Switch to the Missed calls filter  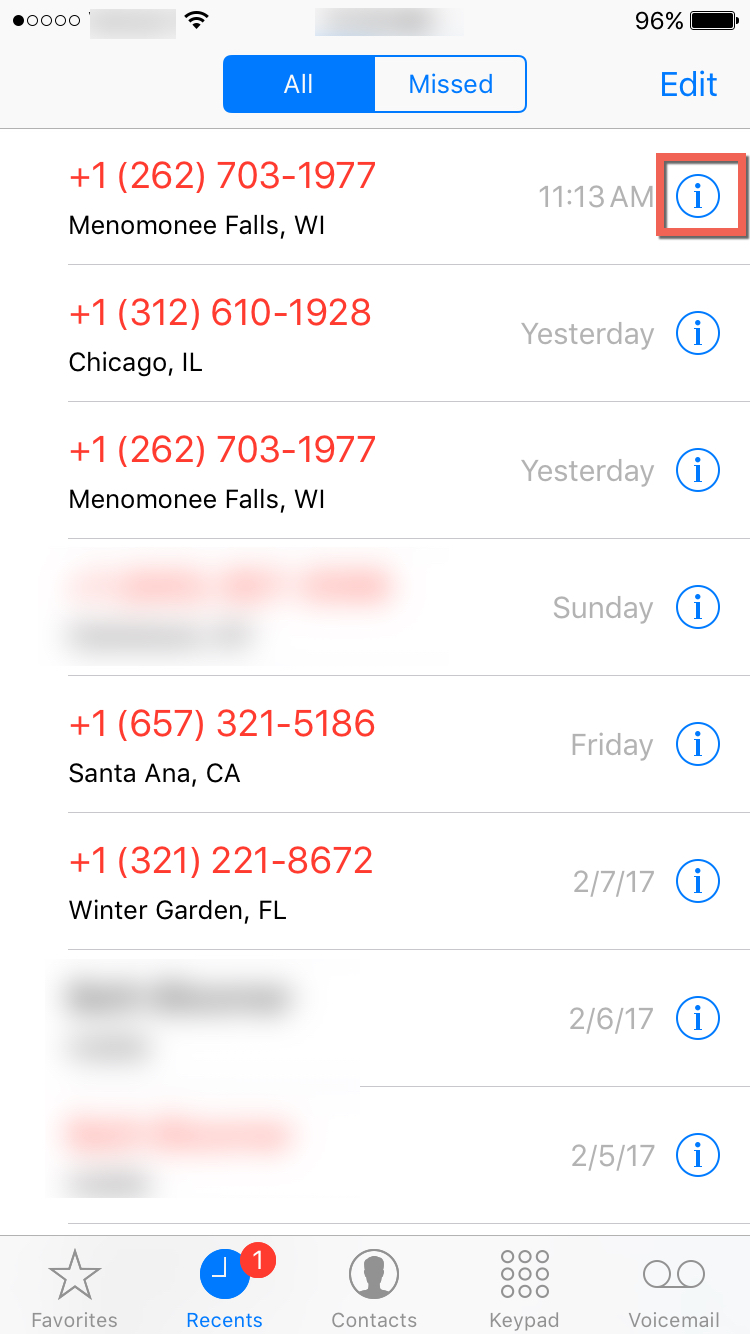pyautogui.click(x=450, y=84)
